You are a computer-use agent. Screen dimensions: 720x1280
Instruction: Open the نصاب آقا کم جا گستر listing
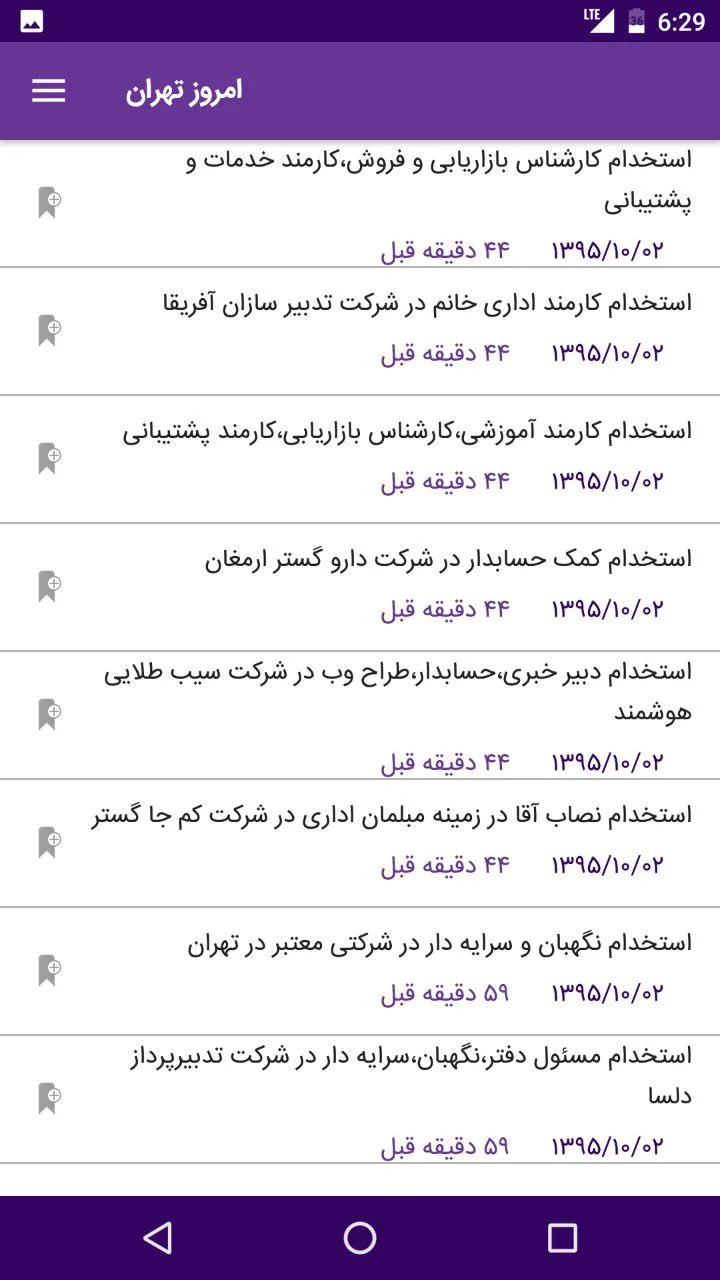pyautogui.click(x=360, y=844)
